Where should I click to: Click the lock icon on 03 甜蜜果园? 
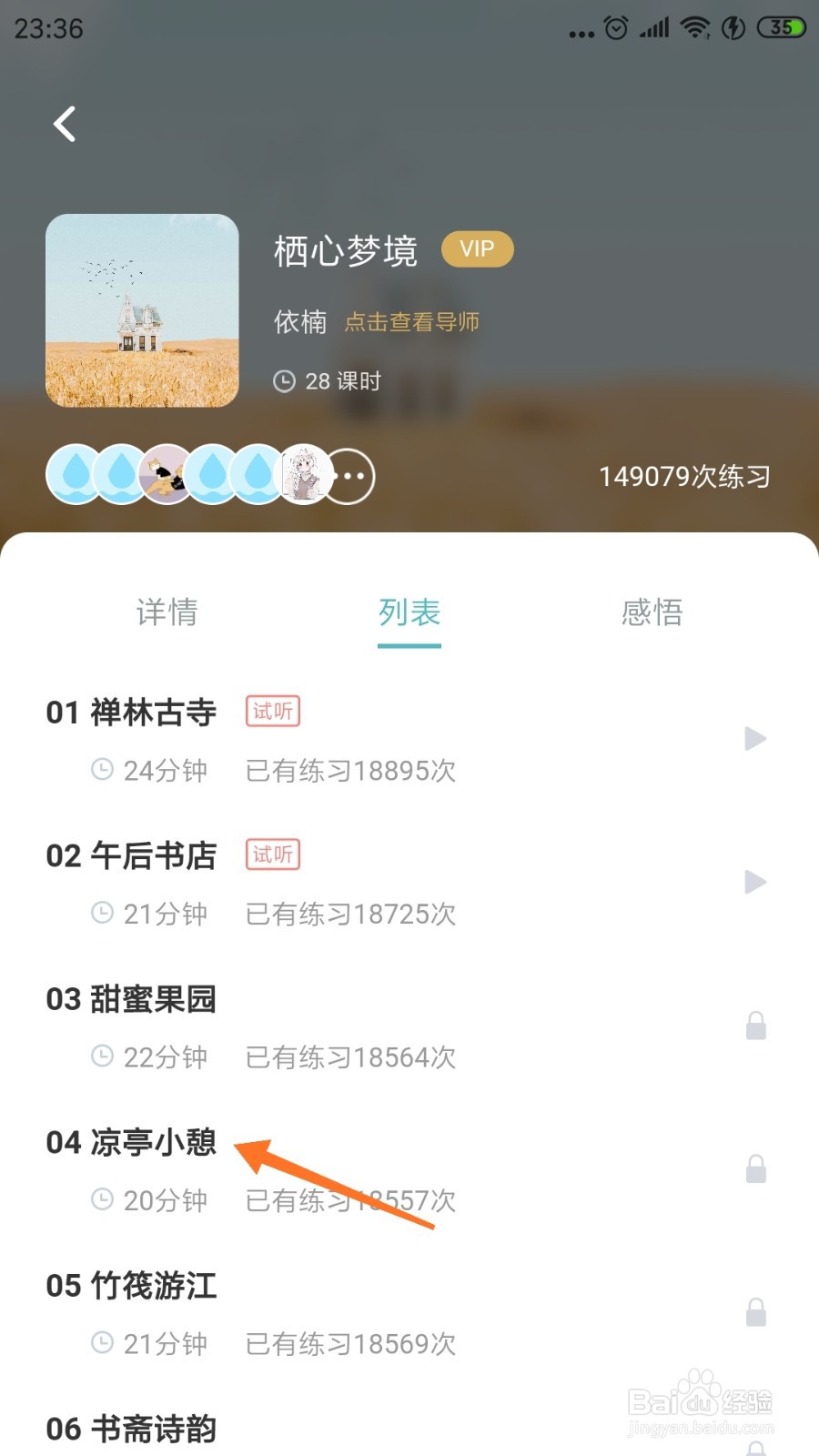[756, 1026]
